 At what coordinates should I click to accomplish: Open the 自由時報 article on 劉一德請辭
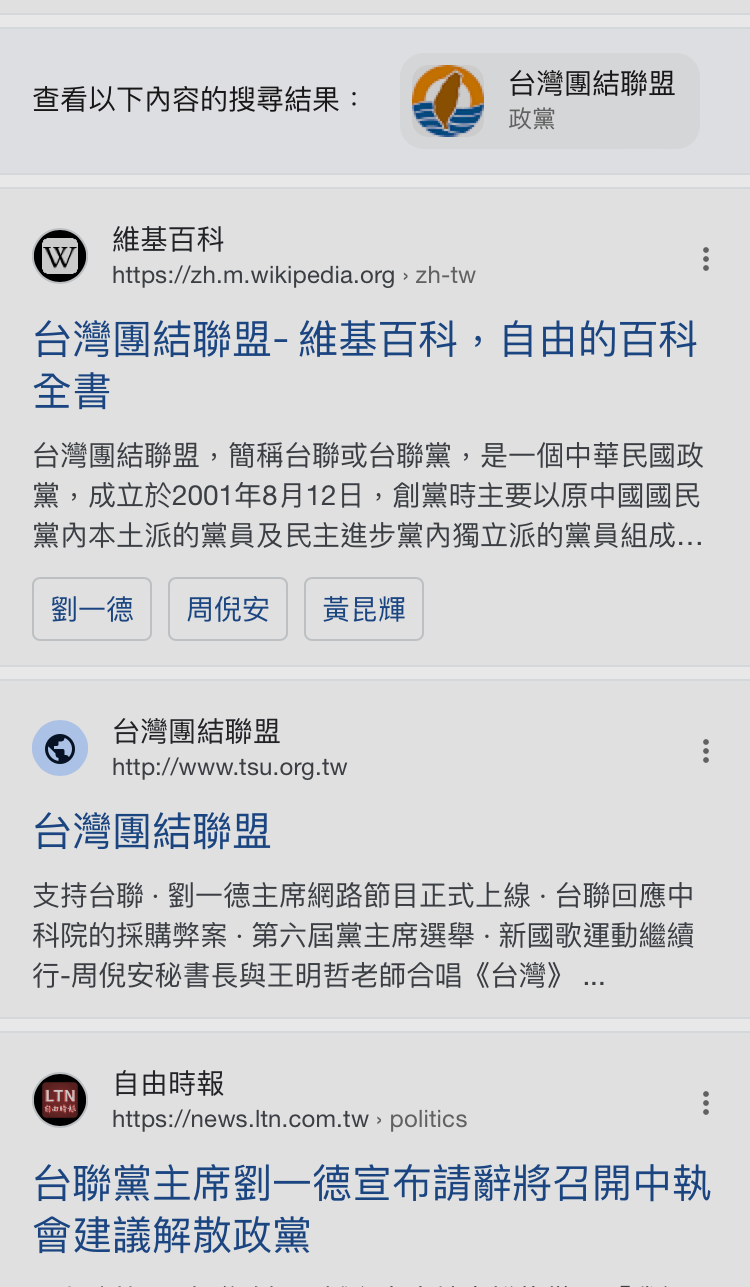(x=372, y=1209)
